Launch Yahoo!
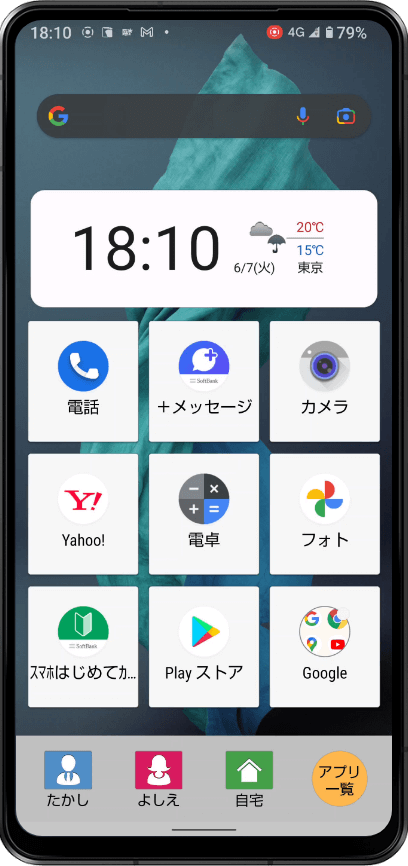Viewport: 408px width, 866px height. pos(83,514)
